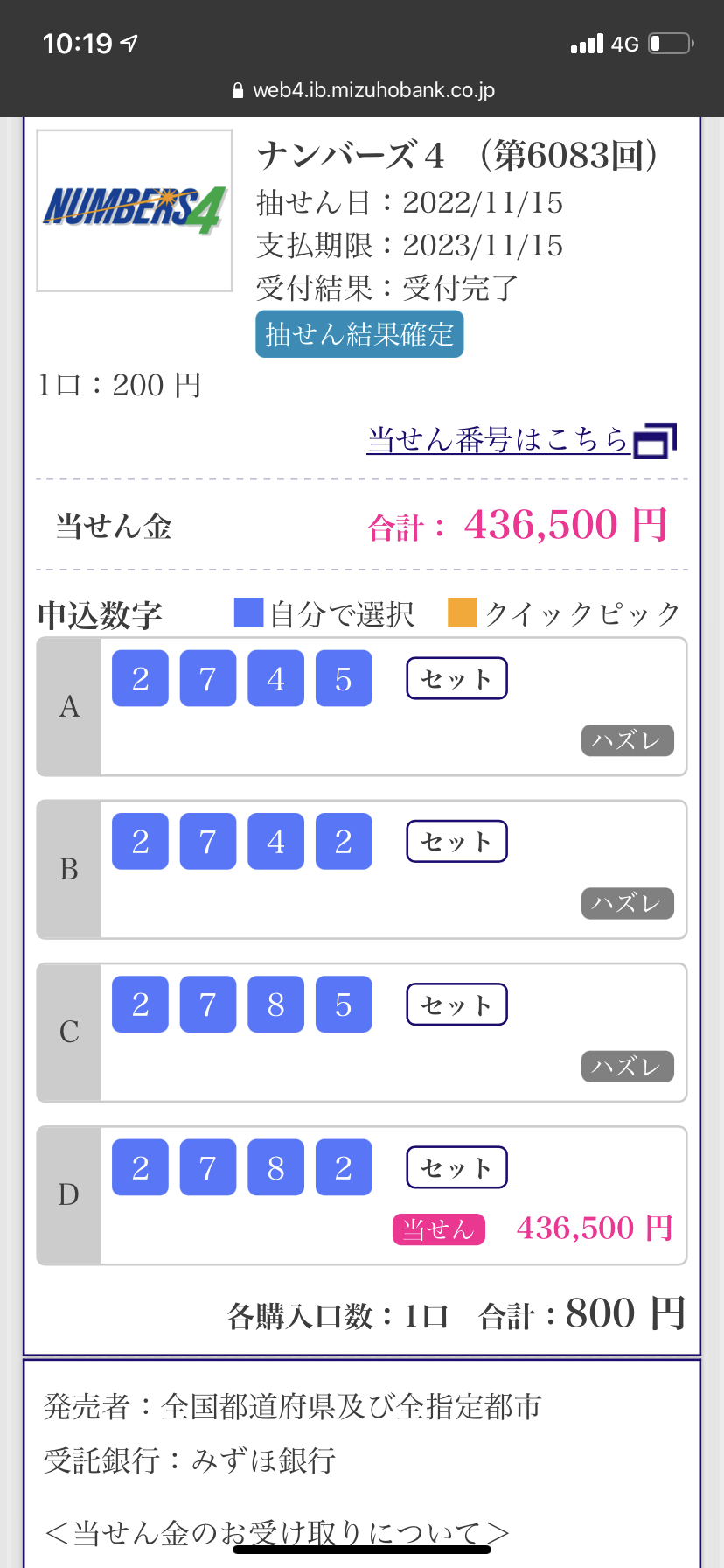Open the 当せん番号はこちら winning numbers link

pyautogui.click(x=522, y=439)
